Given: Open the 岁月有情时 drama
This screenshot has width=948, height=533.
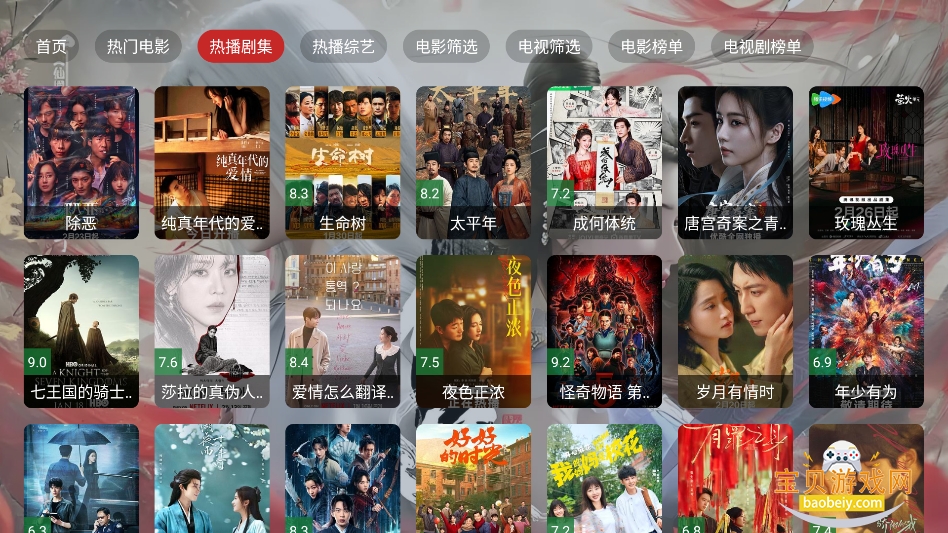Looking at the screenshot, I should tap(735, 330).
